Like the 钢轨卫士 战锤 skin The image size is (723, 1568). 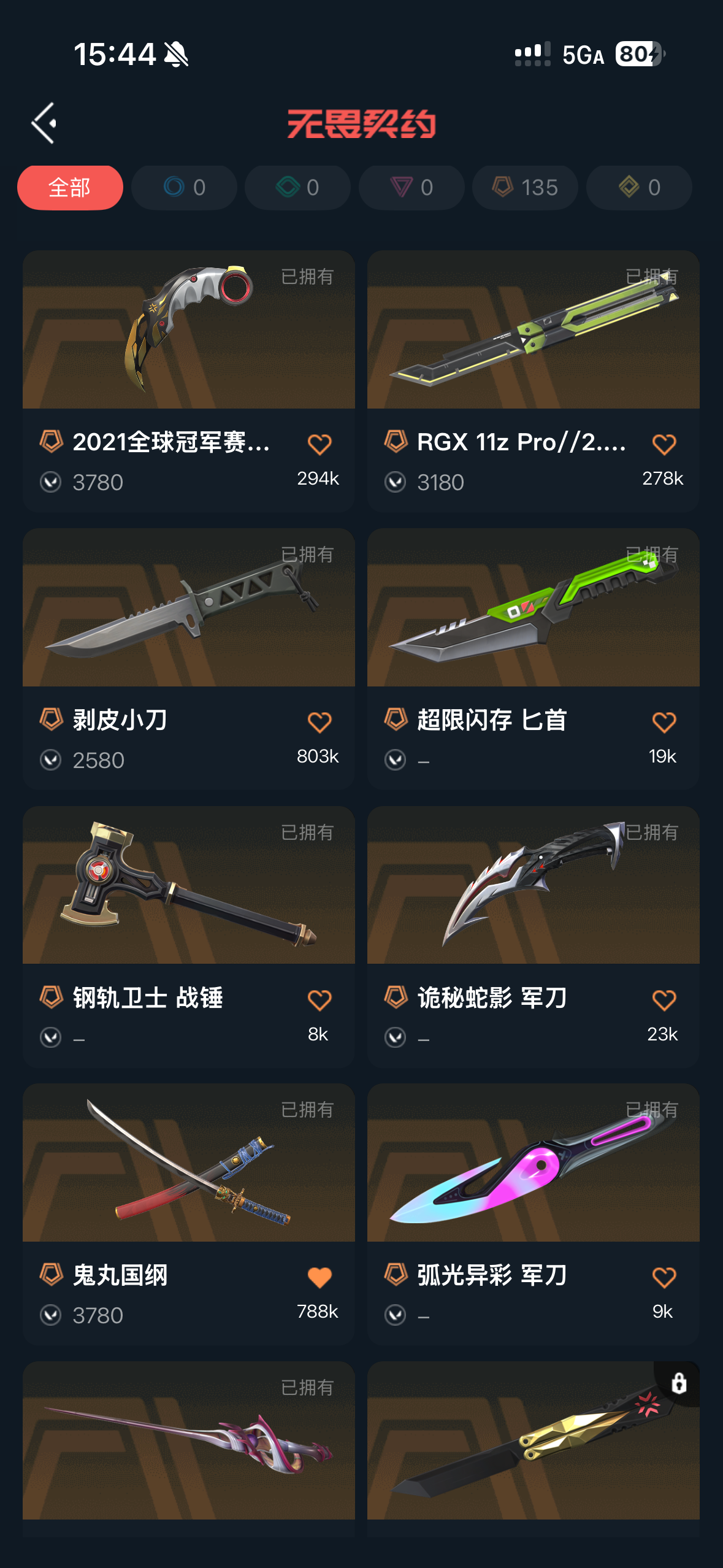(319, 999)
